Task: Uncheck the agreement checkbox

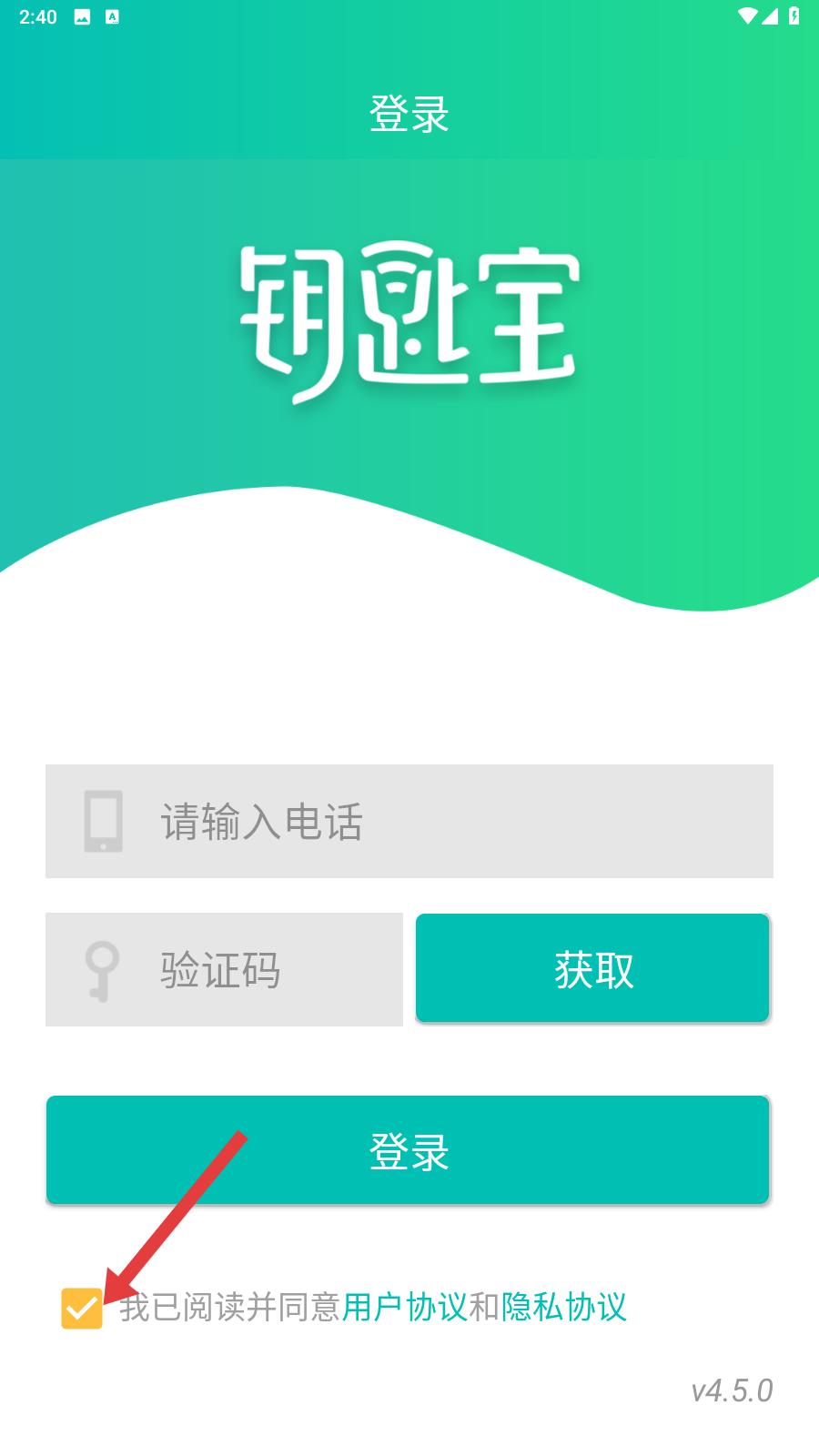Action: [82, 1308]
